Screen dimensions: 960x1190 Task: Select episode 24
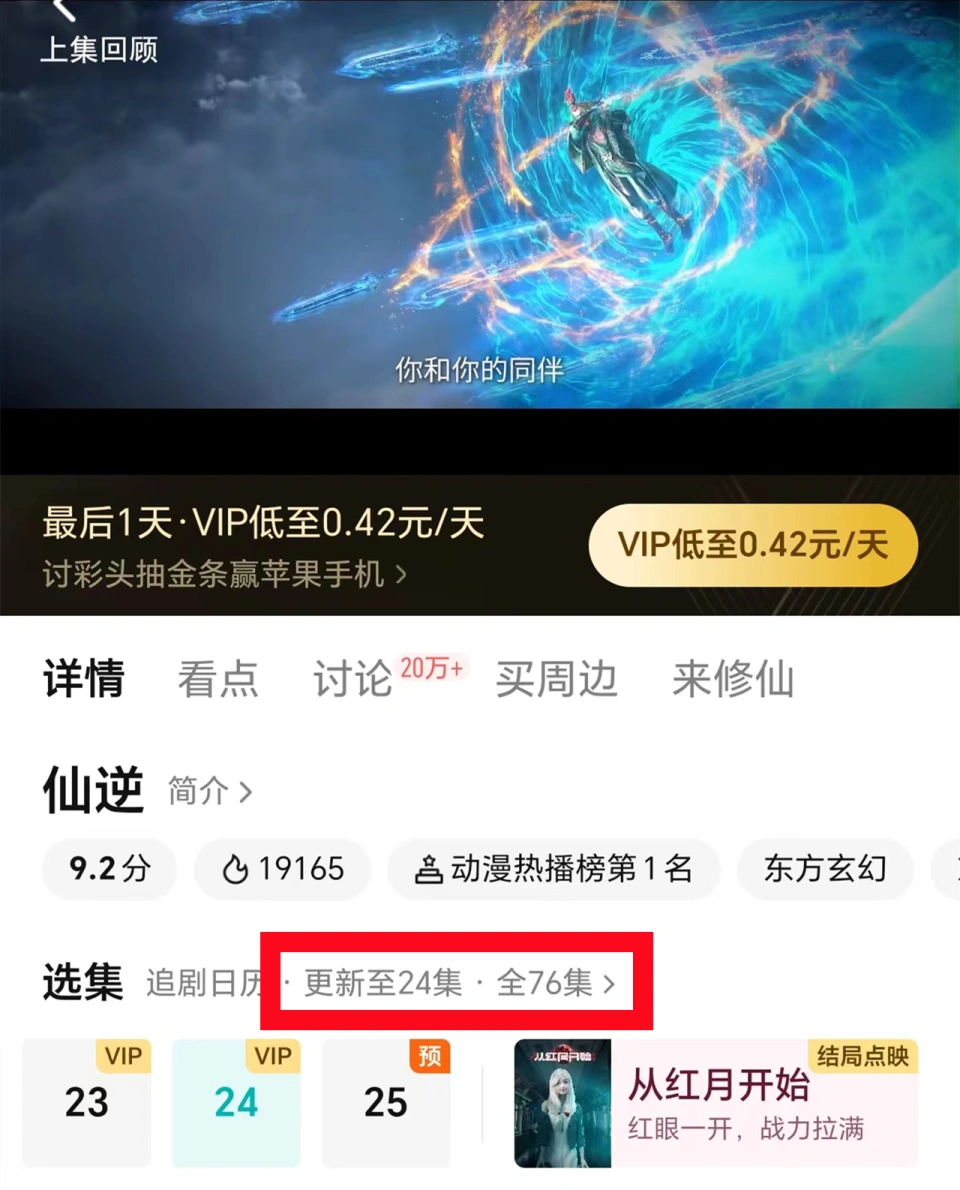tap(236, 1103)
